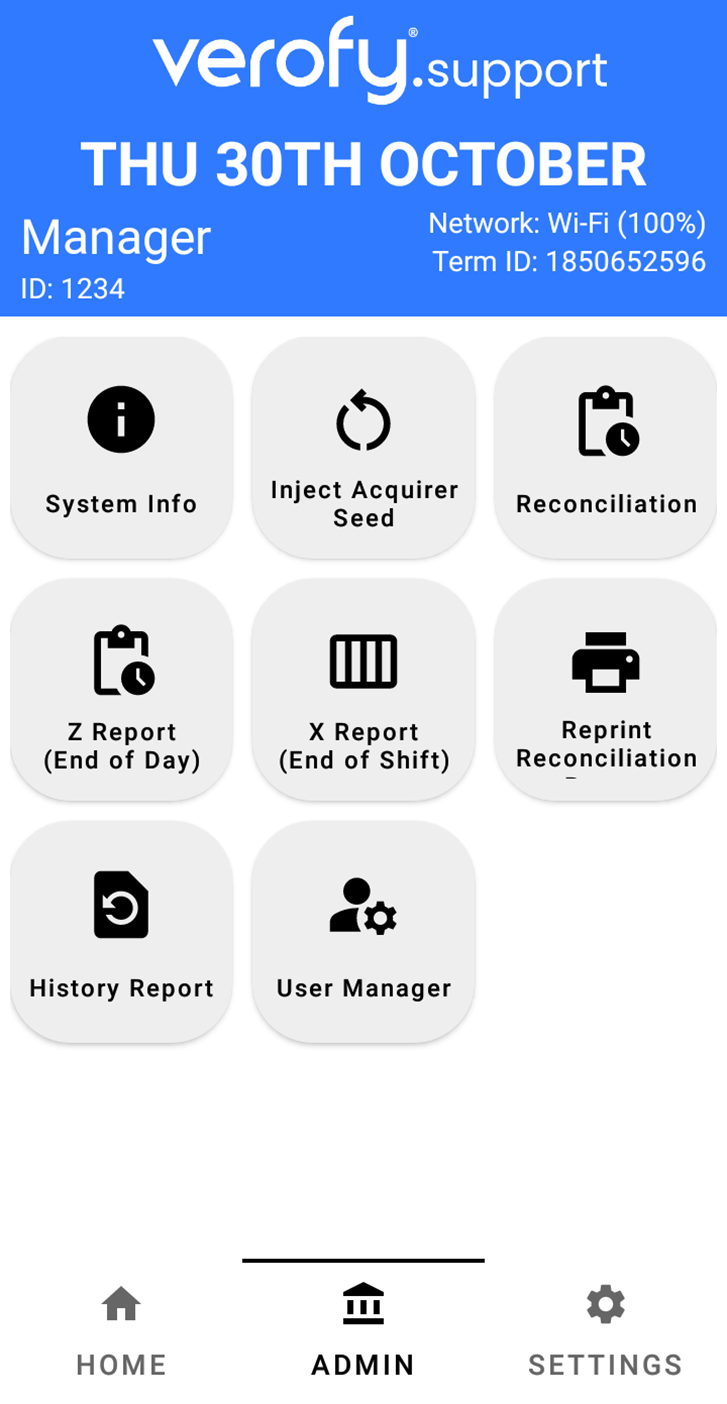This screenshot has width=727, height=1404.
Task: Go to the Settings tab
Action: click(605, 1331)
